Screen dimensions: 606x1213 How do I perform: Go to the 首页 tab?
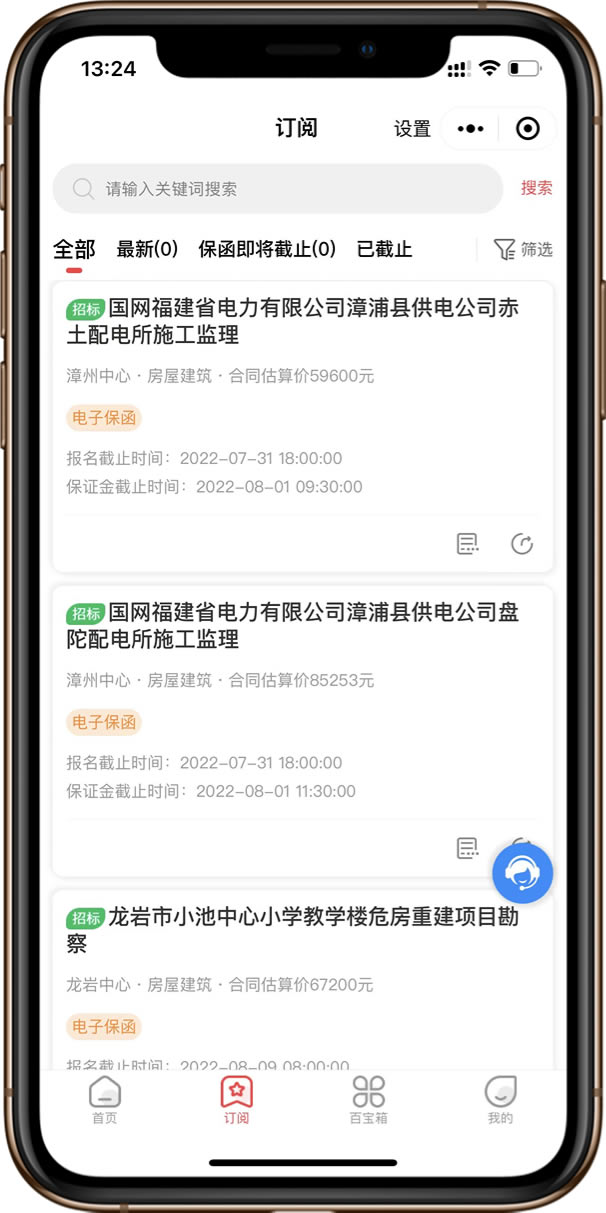tap(105, 1100)
